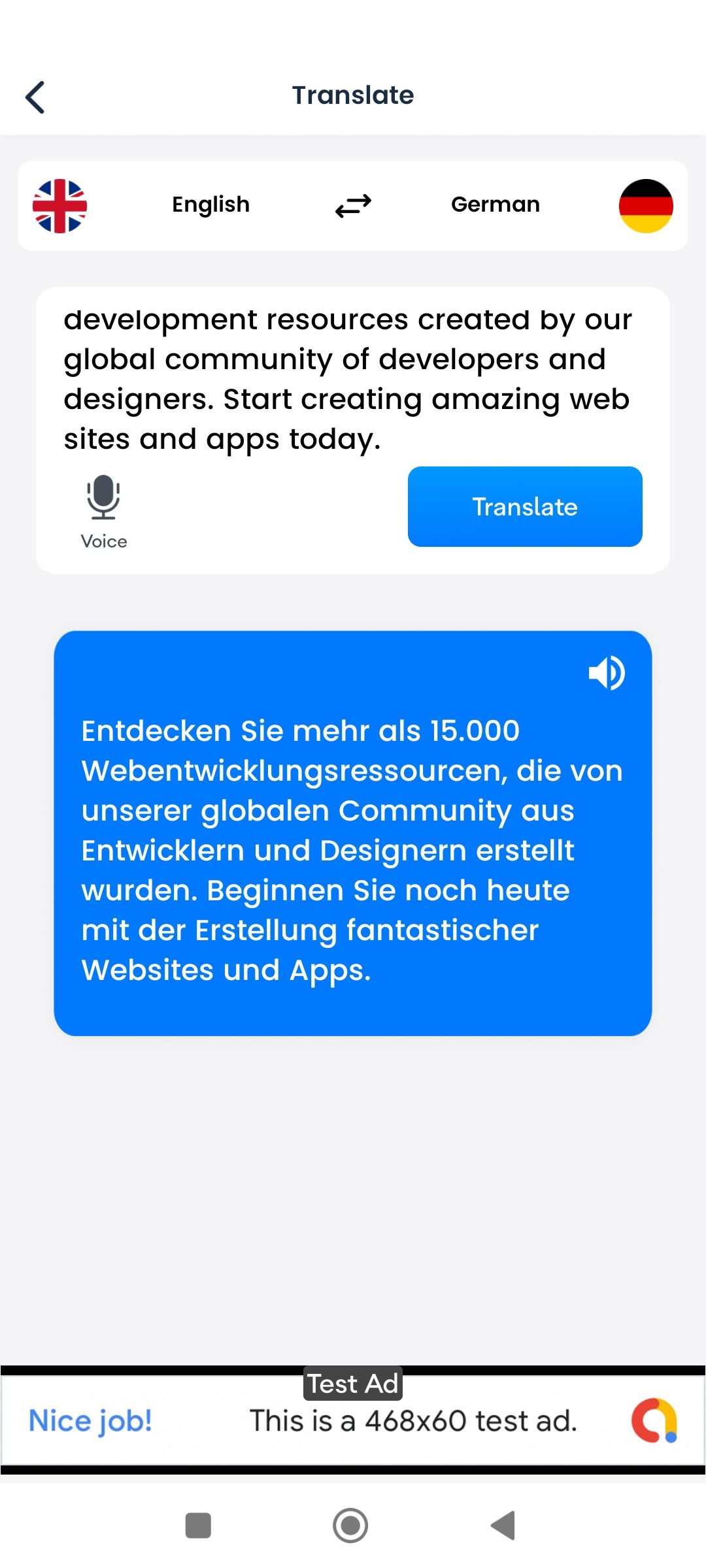Go to the system home screen
Image resolution: width=706 pixels, height=1568 pixels.
[x=350, y=1526]
